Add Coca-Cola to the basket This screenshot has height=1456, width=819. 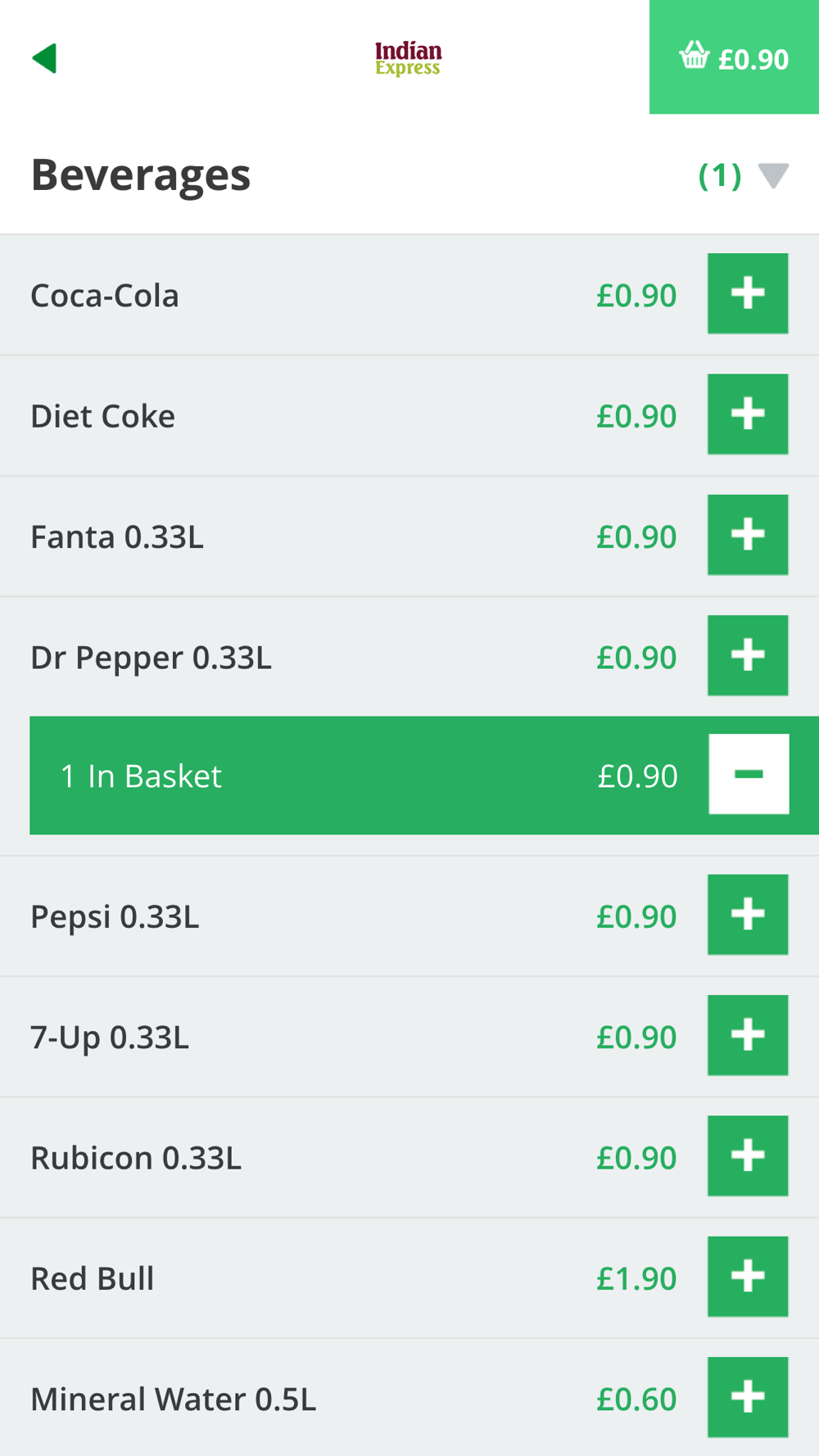tap(748, 293)
